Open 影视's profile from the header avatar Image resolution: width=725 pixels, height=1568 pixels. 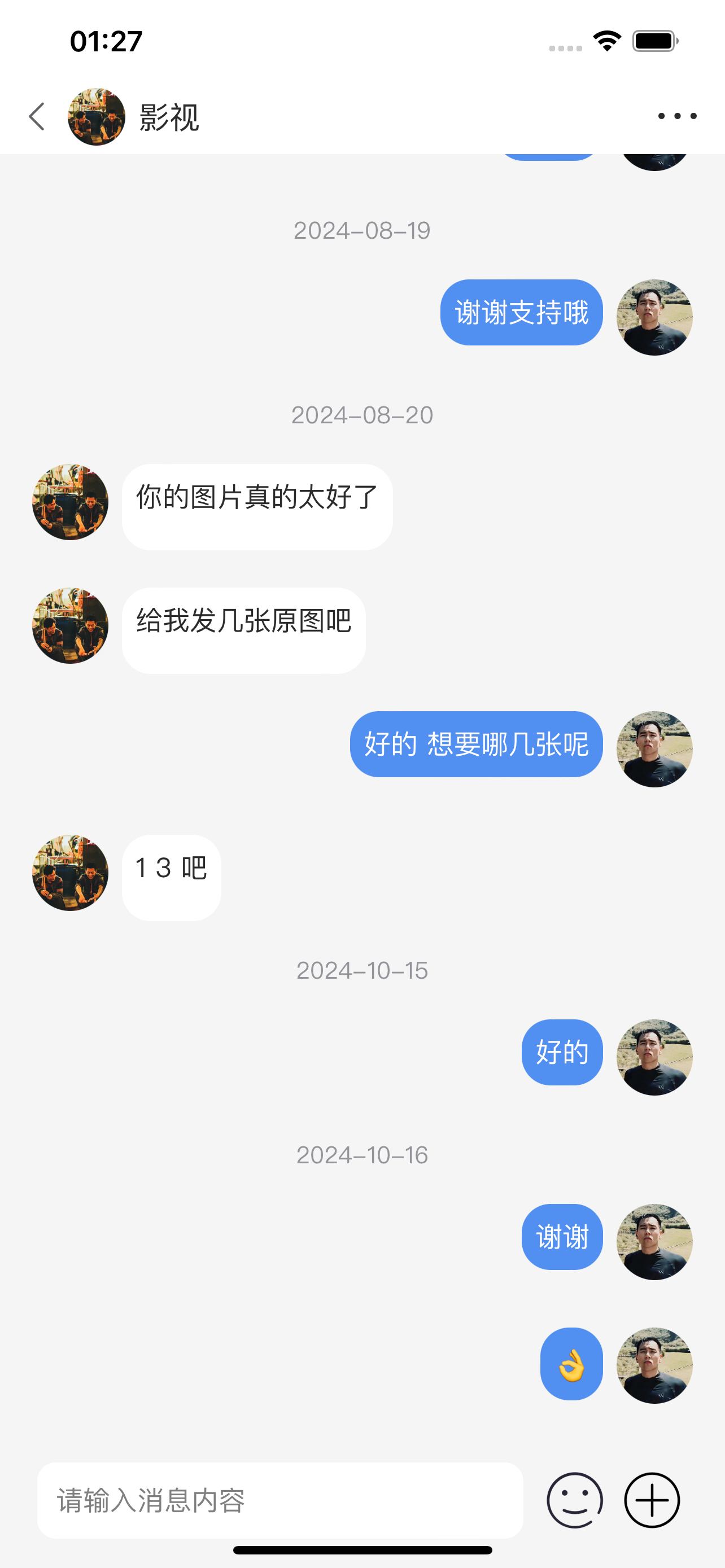pos(96,117)
